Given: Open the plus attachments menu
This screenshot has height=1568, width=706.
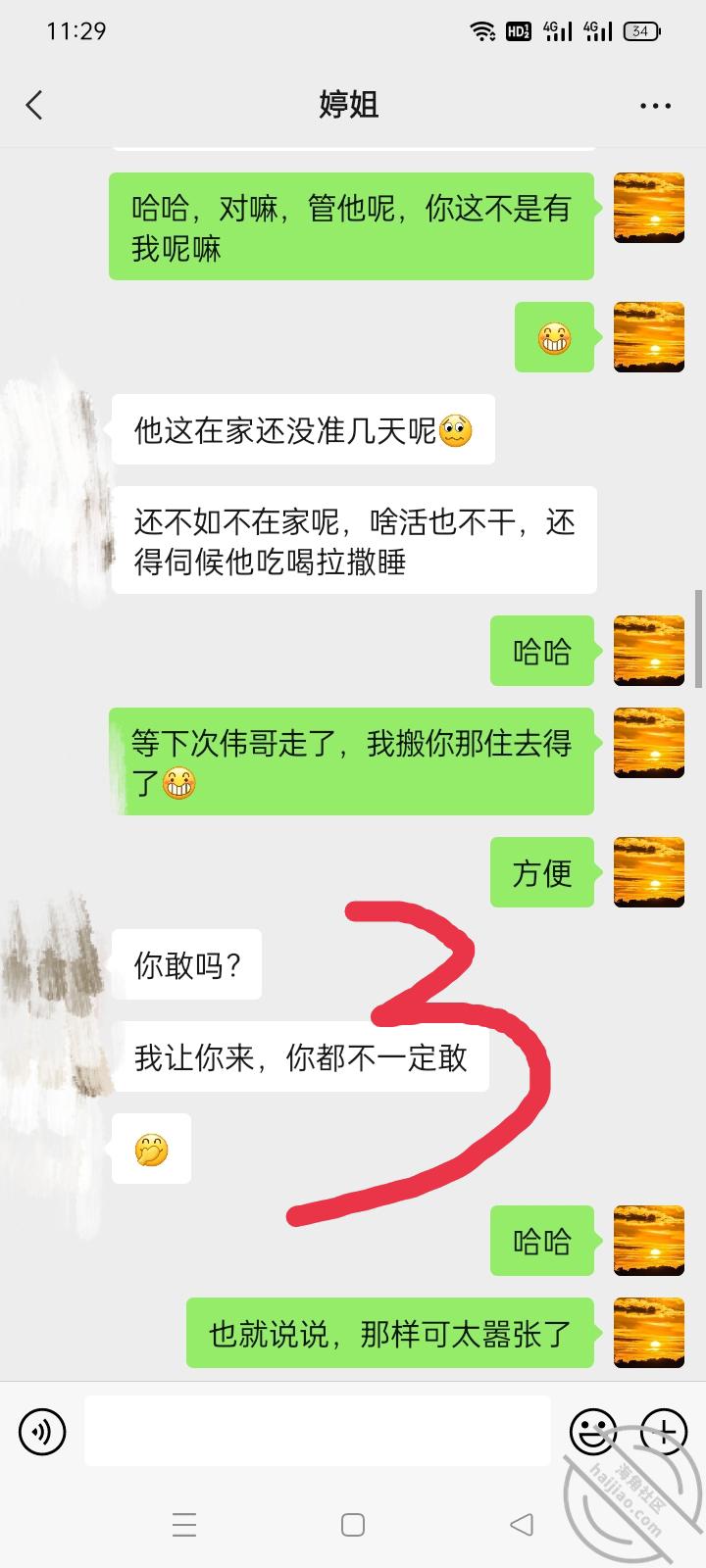Looking at the screenshot, I should pos(663,1432).
